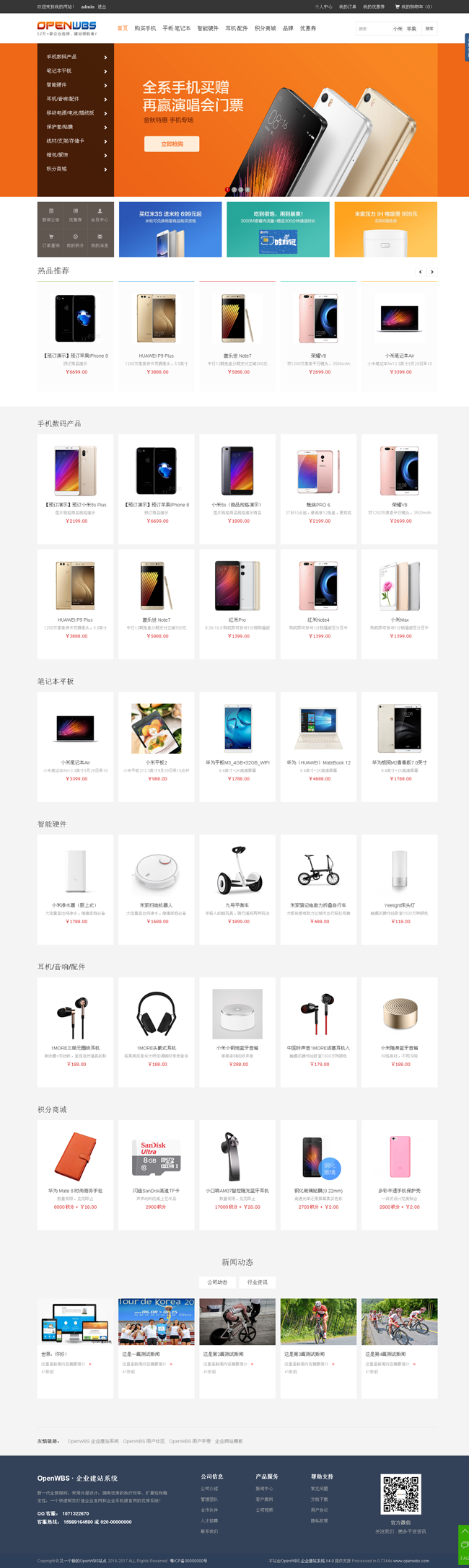The width and height of the screenshot is (469, 1568).
Task: Open 个人中心 in the top bar
Action: point(323,6)
